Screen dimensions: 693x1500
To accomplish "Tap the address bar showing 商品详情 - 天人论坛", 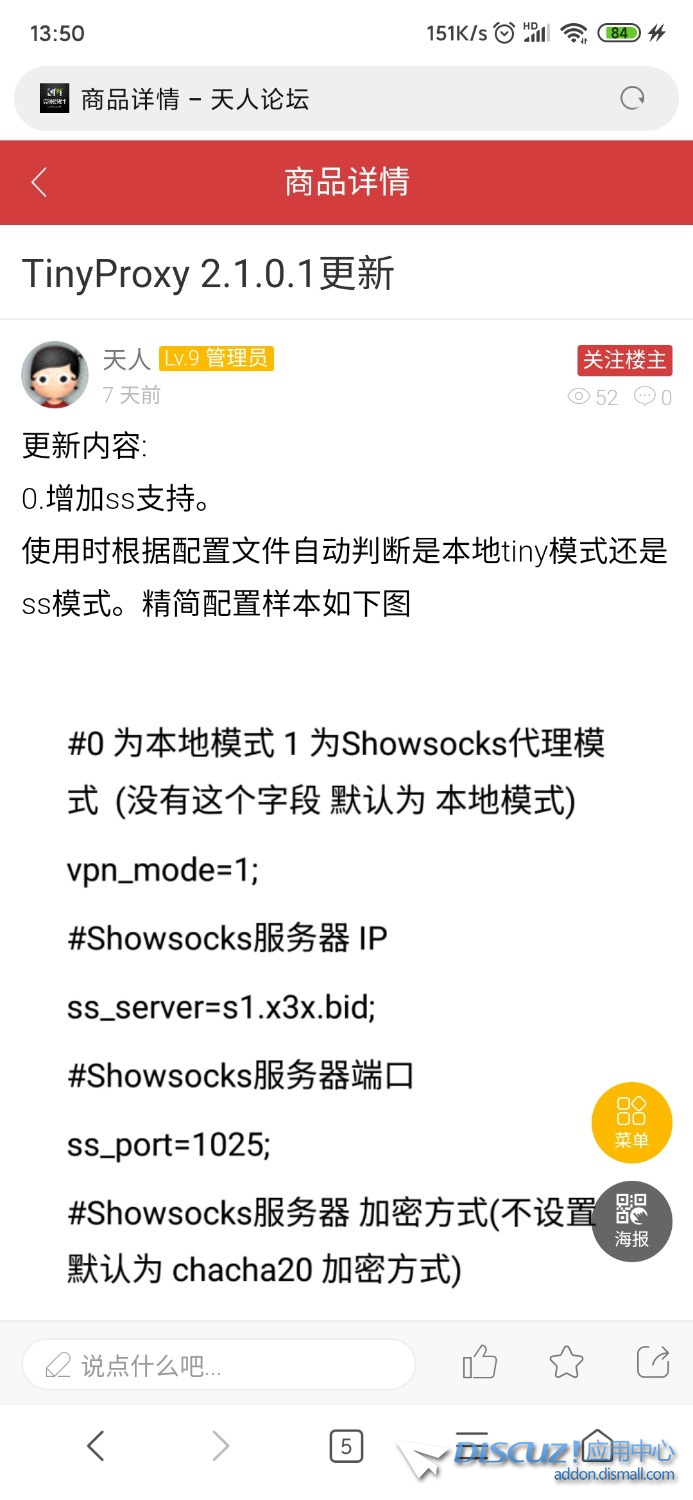I will tap(320, 98).
